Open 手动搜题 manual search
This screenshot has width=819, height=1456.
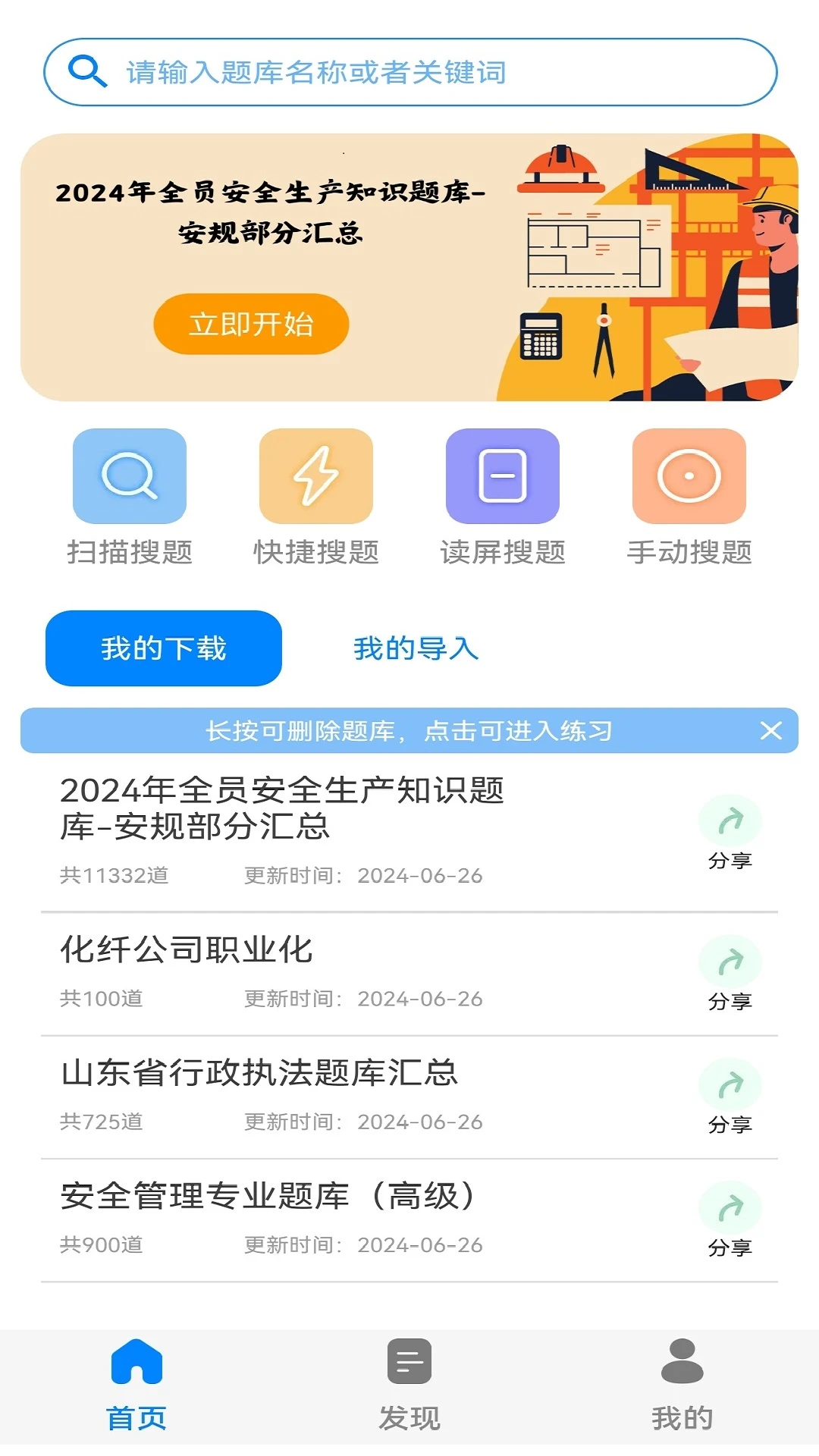click(689, 476)
